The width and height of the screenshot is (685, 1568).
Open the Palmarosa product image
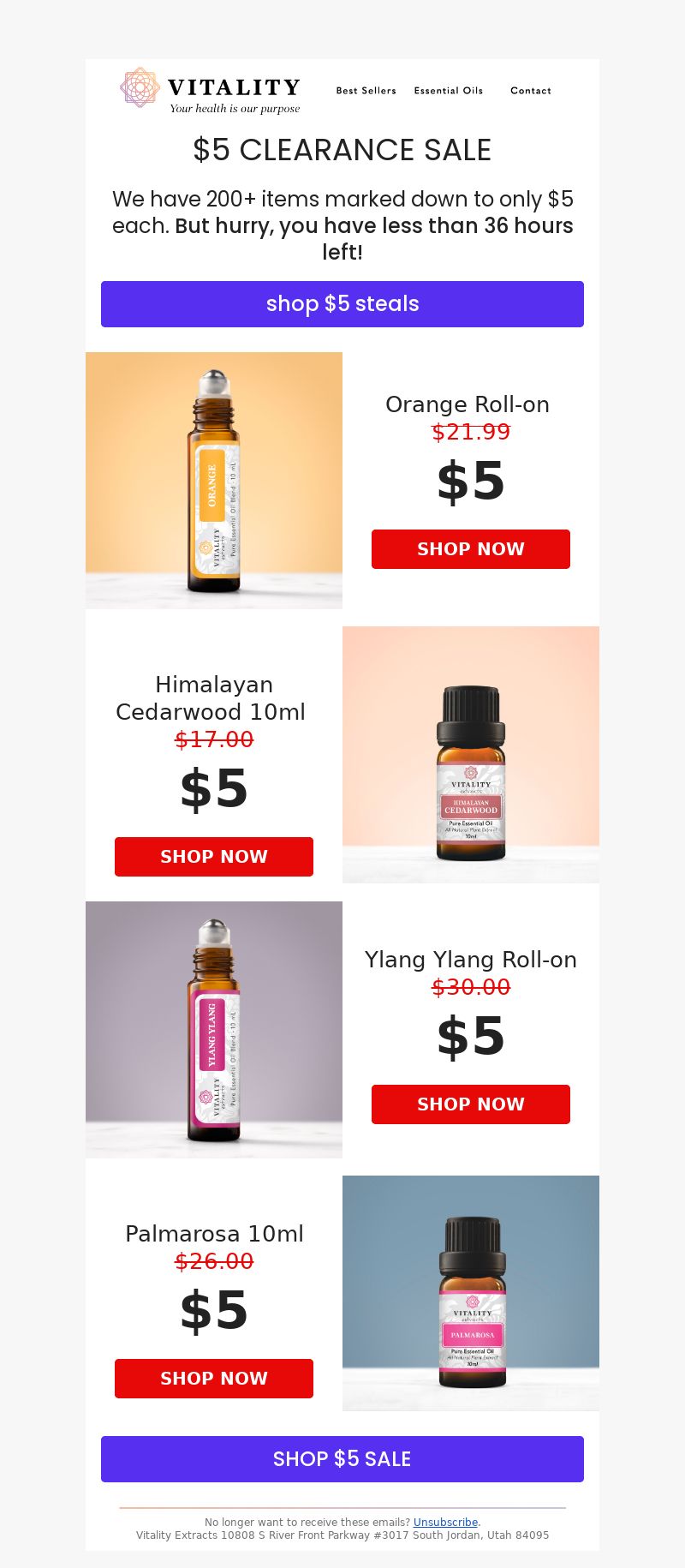click(x=471, y=1293)
